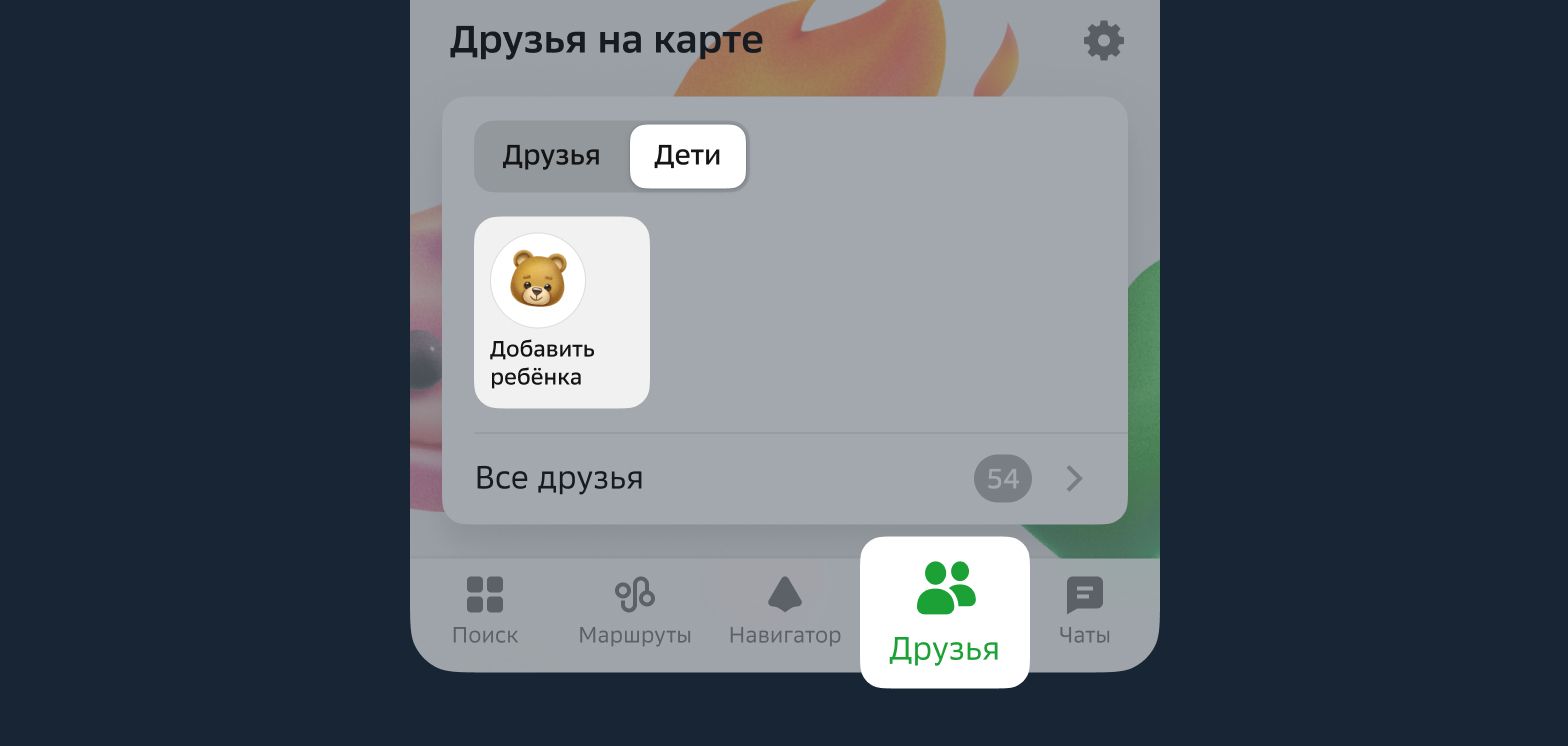Image resolution: width=1568 pixels, height=746 pixels.
Task: Select the Друзья bottom tab
Action: point(944,612)
